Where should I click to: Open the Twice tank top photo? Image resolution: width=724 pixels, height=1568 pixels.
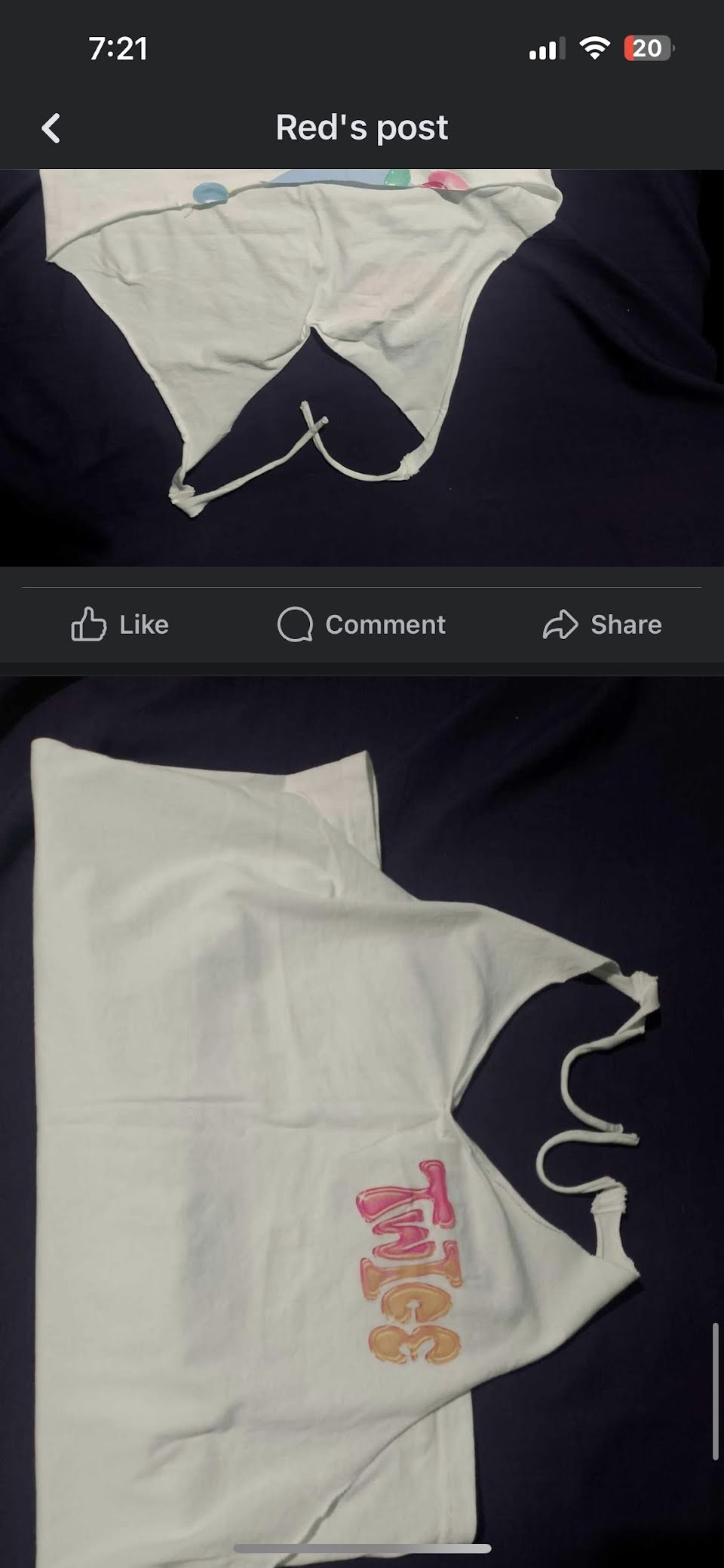pos(362,1117)
